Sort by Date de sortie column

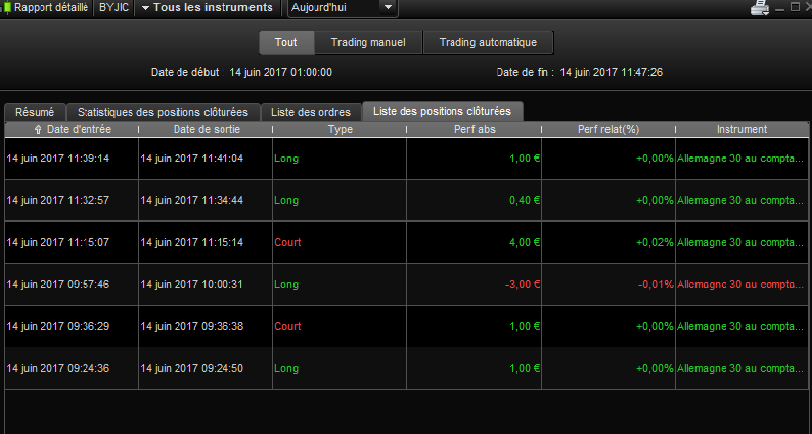tap(206, 129)
